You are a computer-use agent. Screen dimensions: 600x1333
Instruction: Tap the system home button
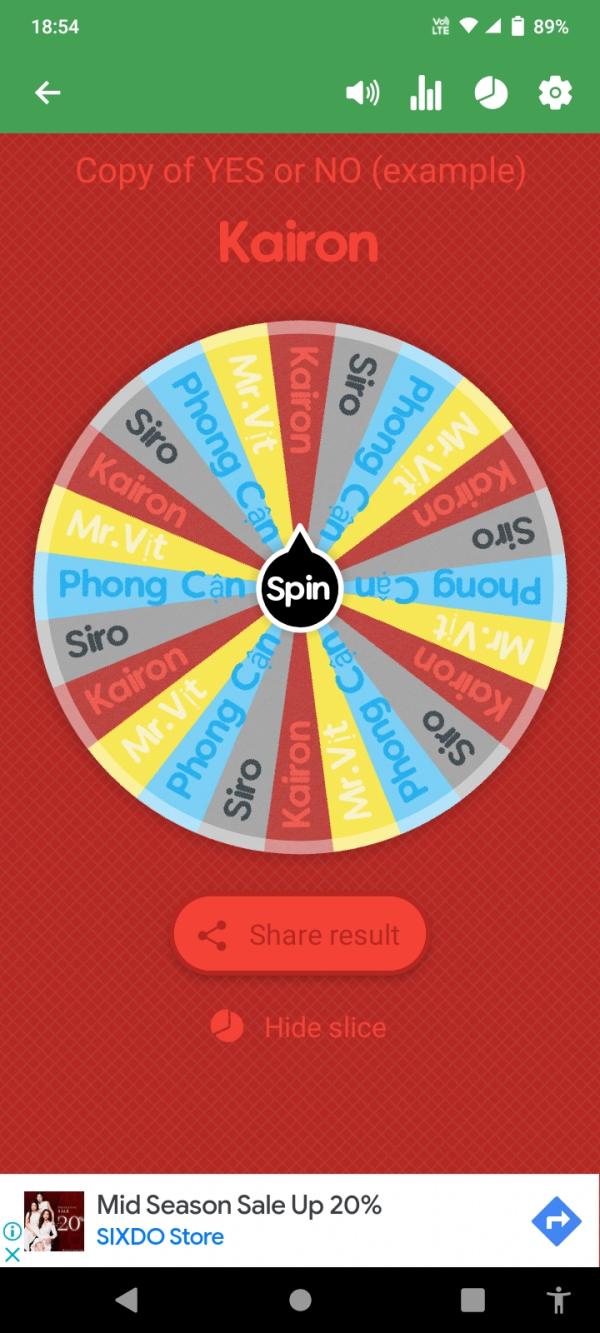pos(300,1300)
